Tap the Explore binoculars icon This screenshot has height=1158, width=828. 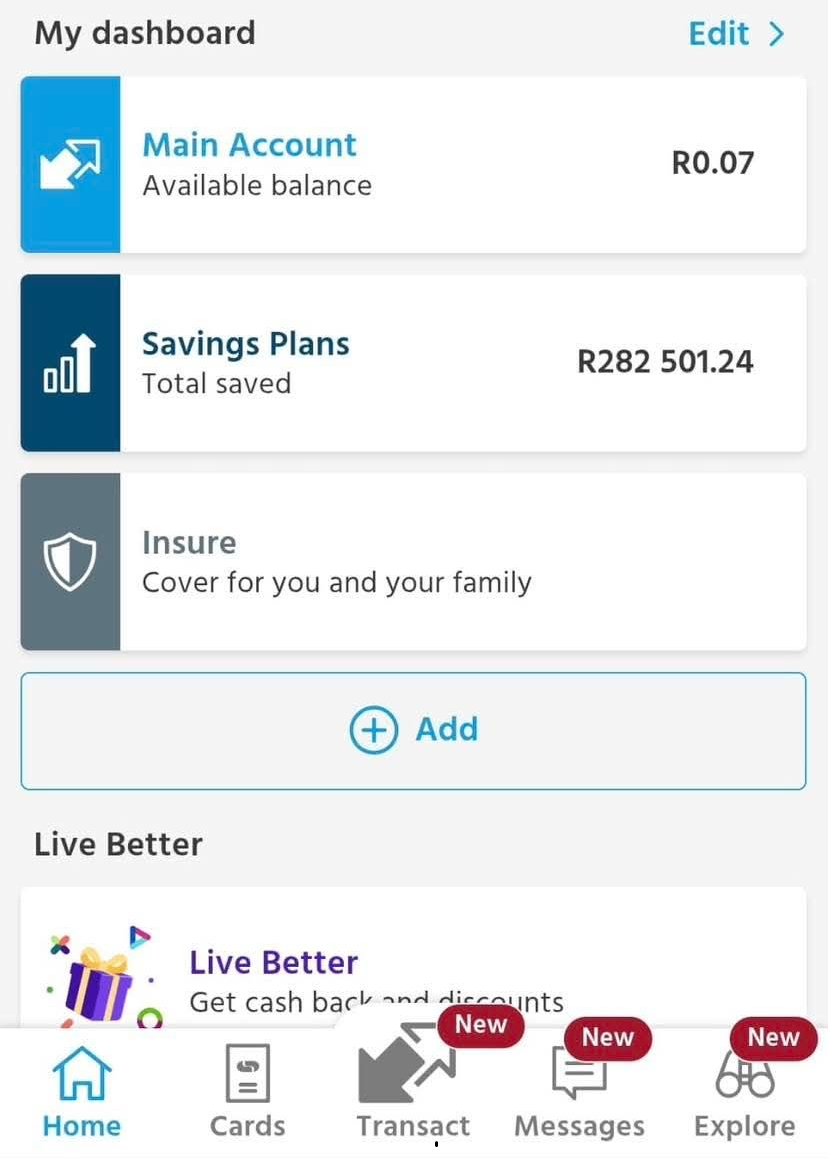[745, 1075]
